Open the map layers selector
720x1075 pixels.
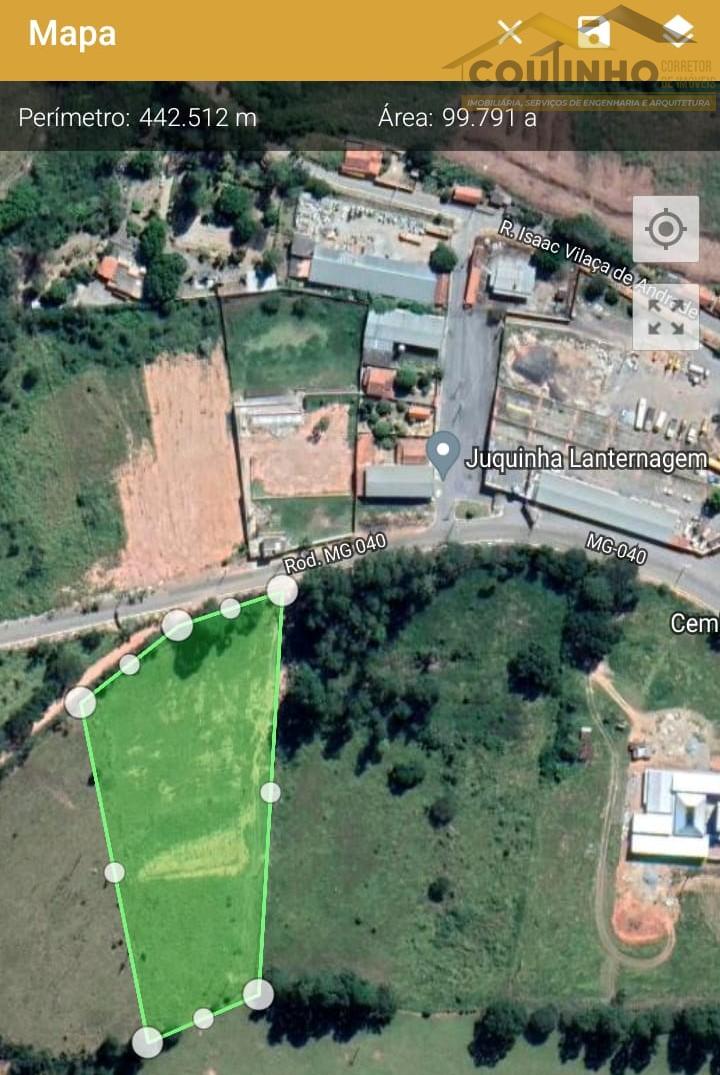pos(679,32)
